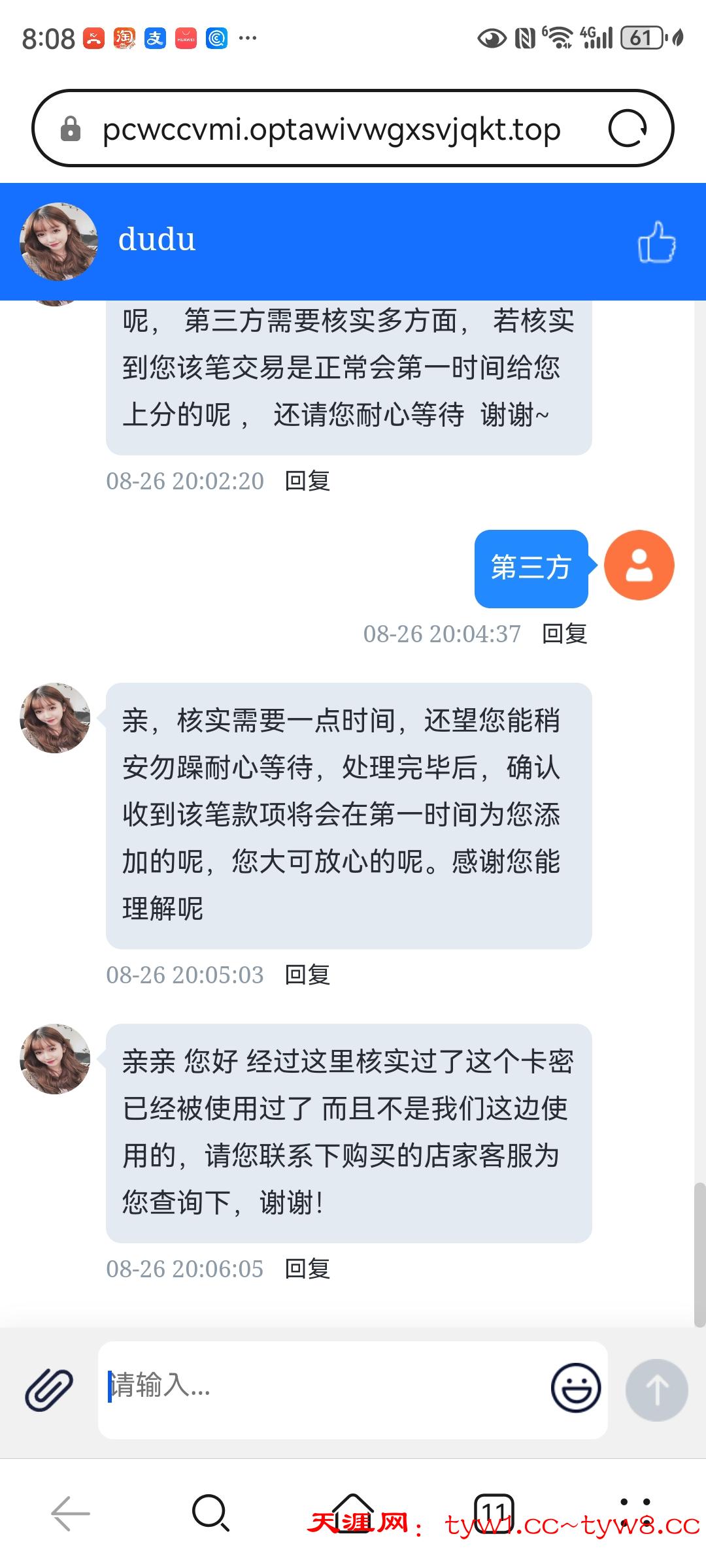Attach a file with the paperclip icon

(x=49, y=1389)
